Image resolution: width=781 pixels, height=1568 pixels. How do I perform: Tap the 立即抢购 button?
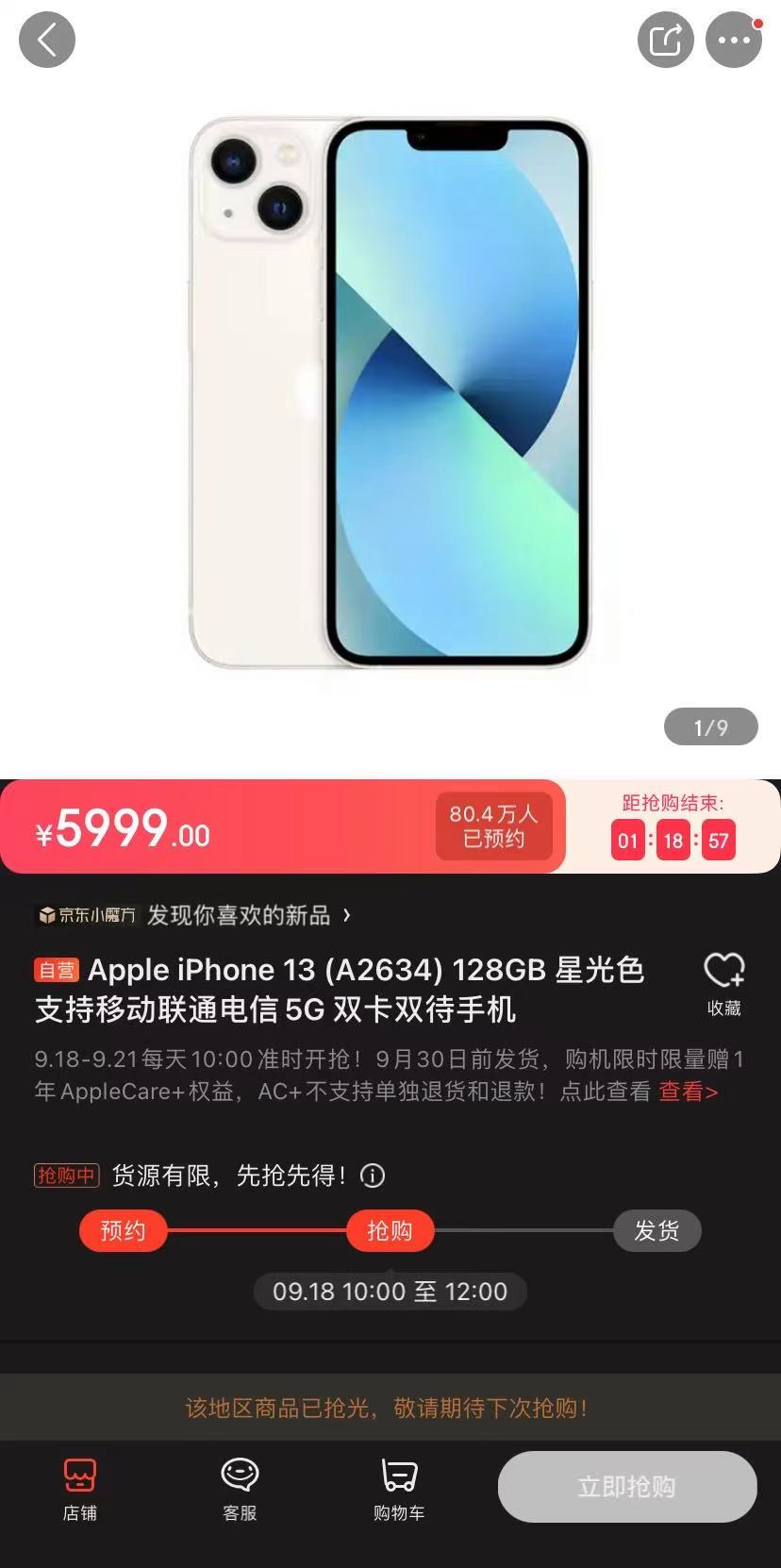626,1487
